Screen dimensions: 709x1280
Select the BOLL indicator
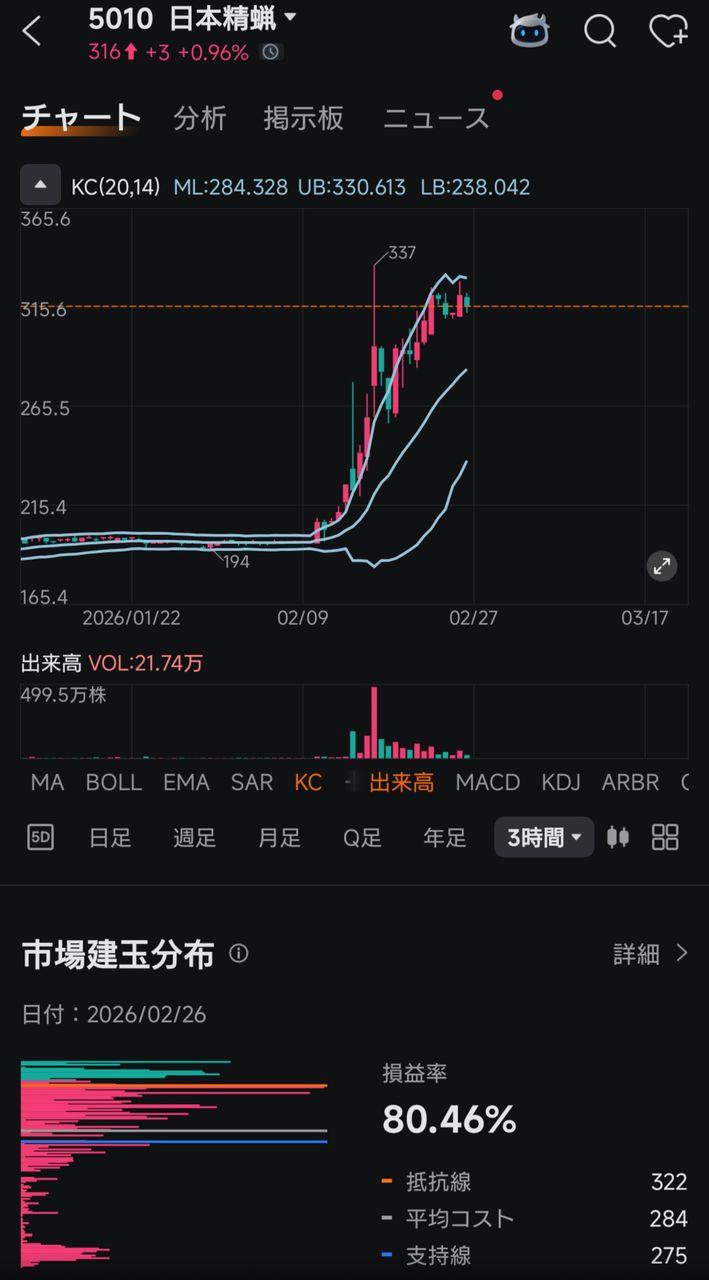click(114, 783)
